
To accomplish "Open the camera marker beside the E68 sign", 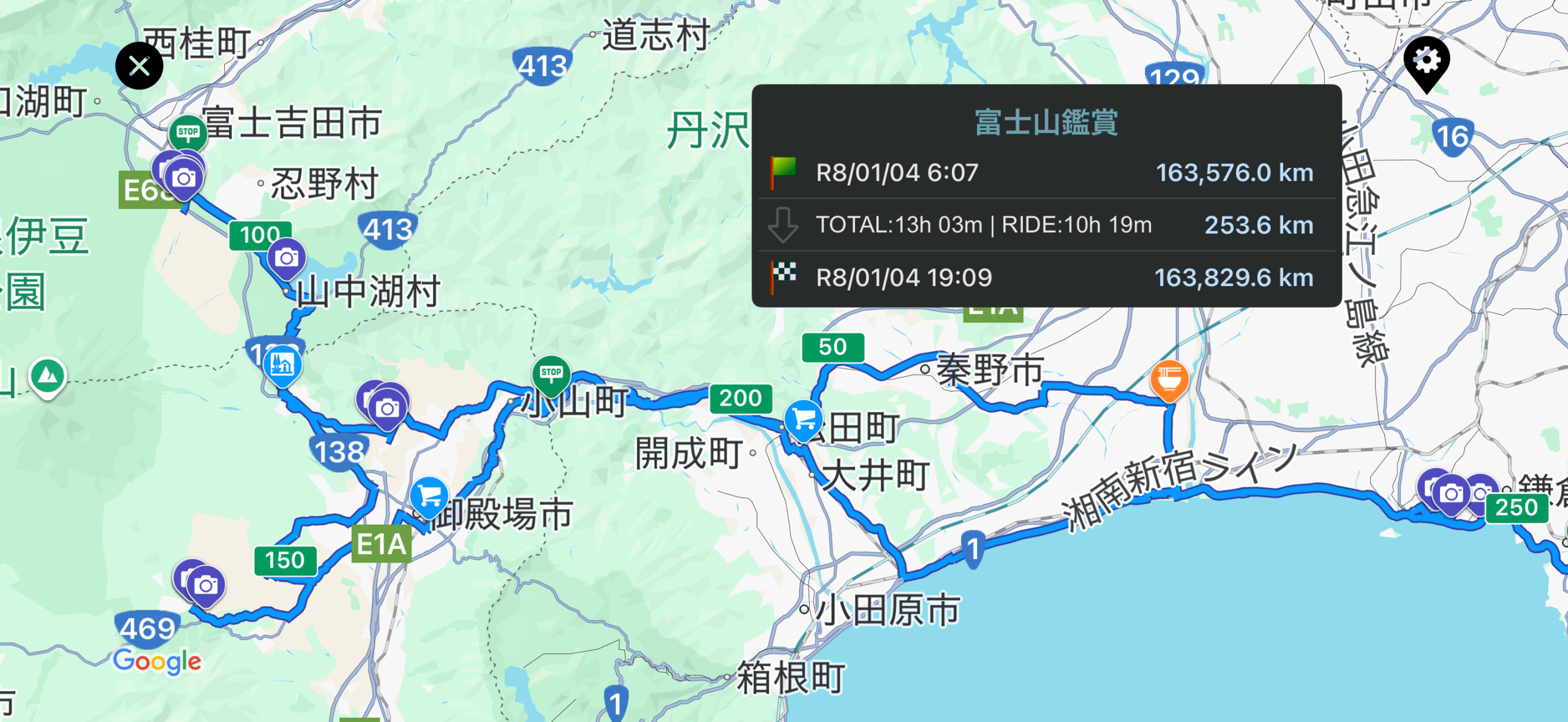I will coord(183,178).
